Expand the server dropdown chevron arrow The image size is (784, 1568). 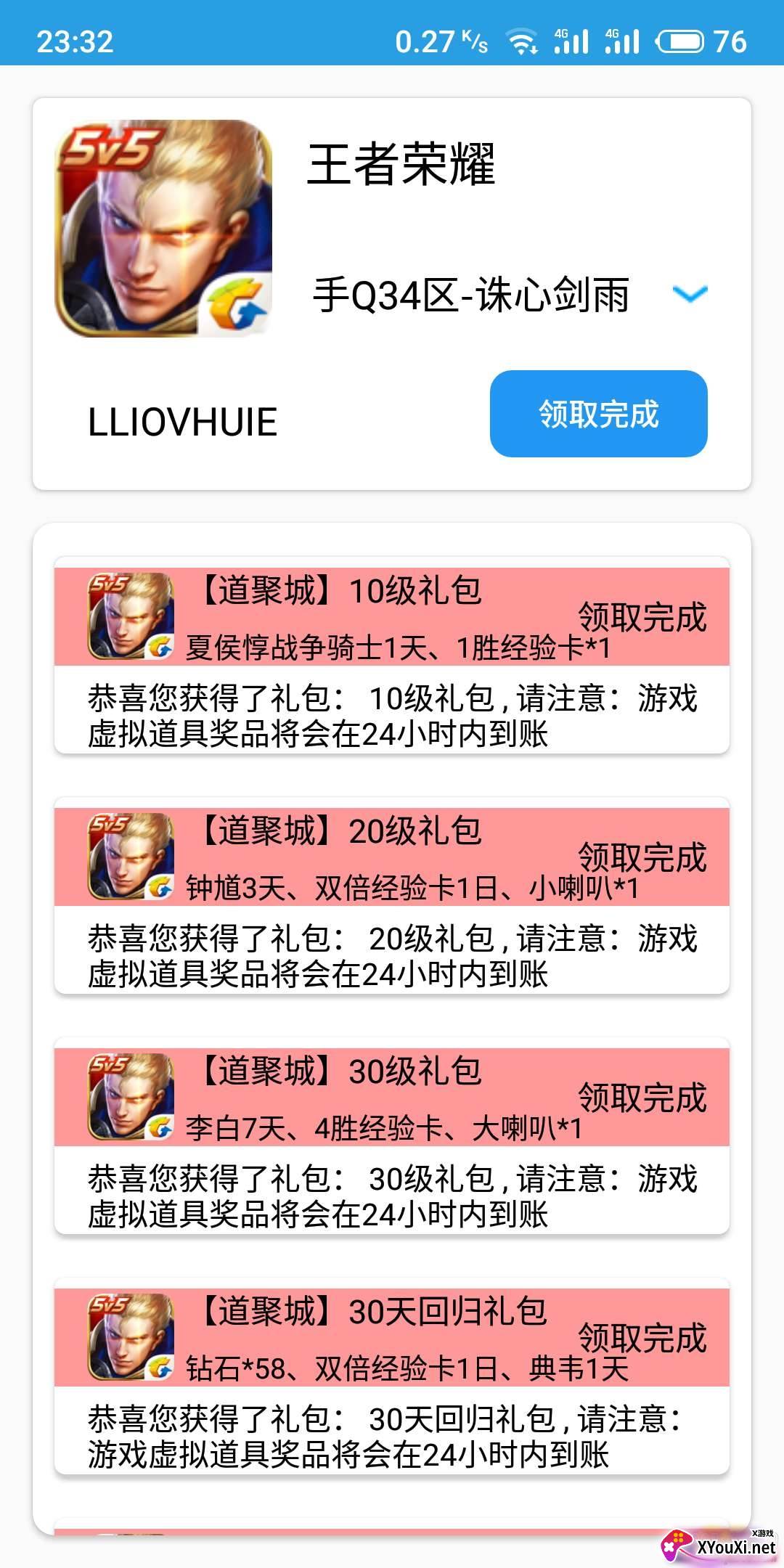(690, 294)
